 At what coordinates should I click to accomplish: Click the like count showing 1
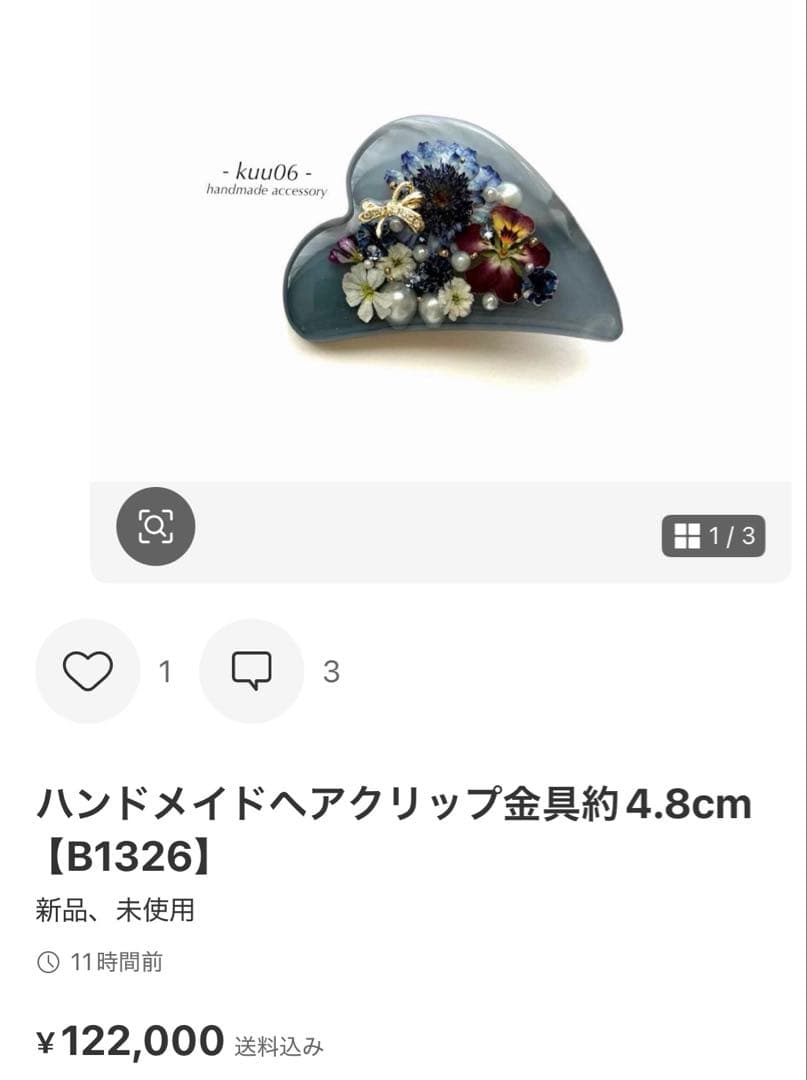point(163,670)
